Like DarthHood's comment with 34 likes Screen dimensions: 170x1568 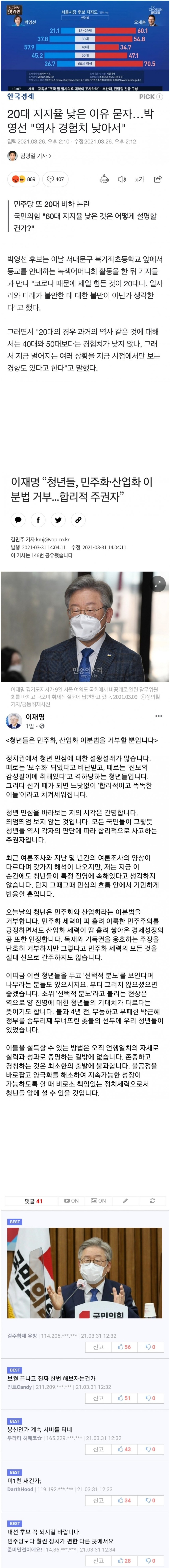click(x=124, y=1501)
